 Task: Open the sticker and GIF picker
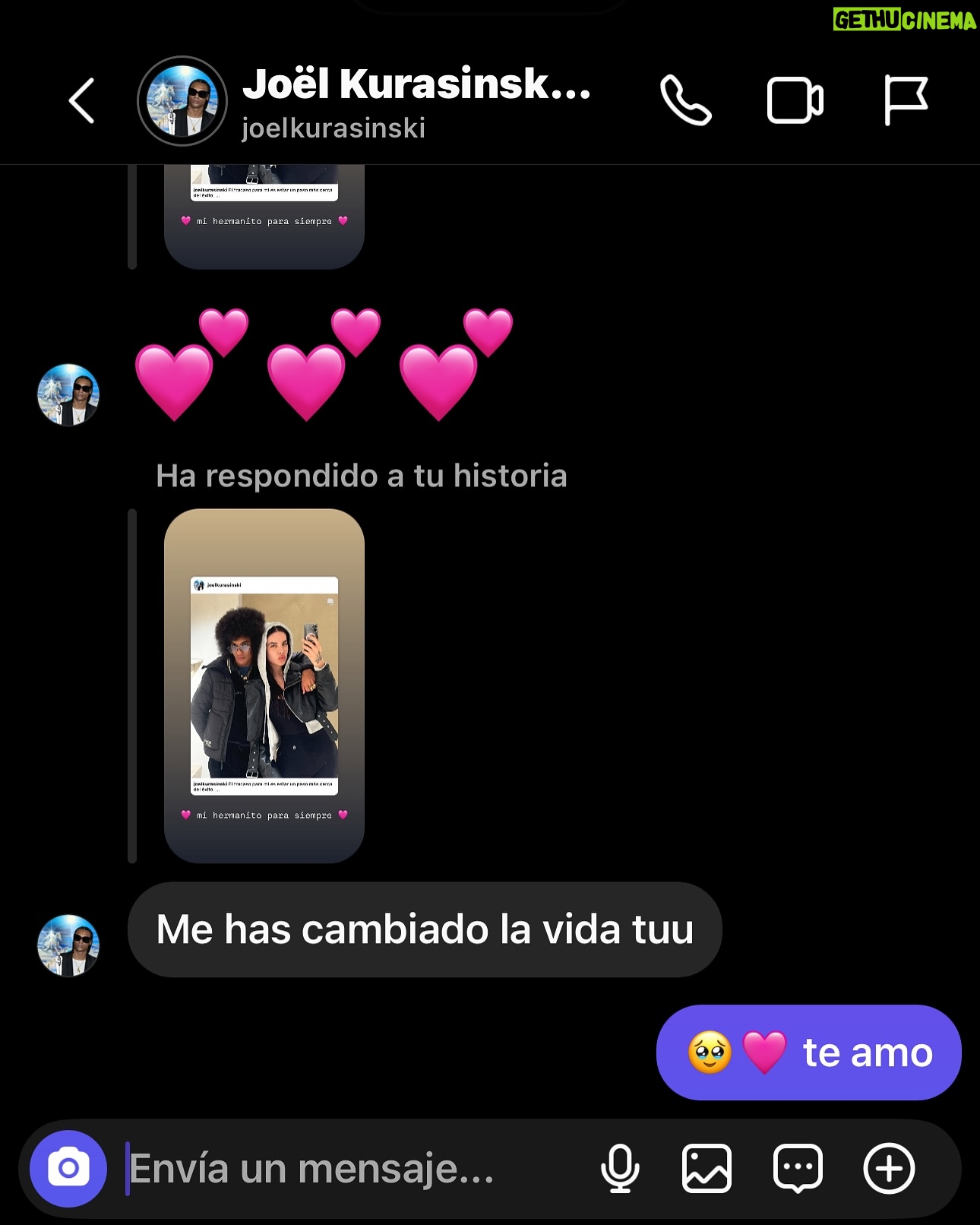pos(798,1168)
